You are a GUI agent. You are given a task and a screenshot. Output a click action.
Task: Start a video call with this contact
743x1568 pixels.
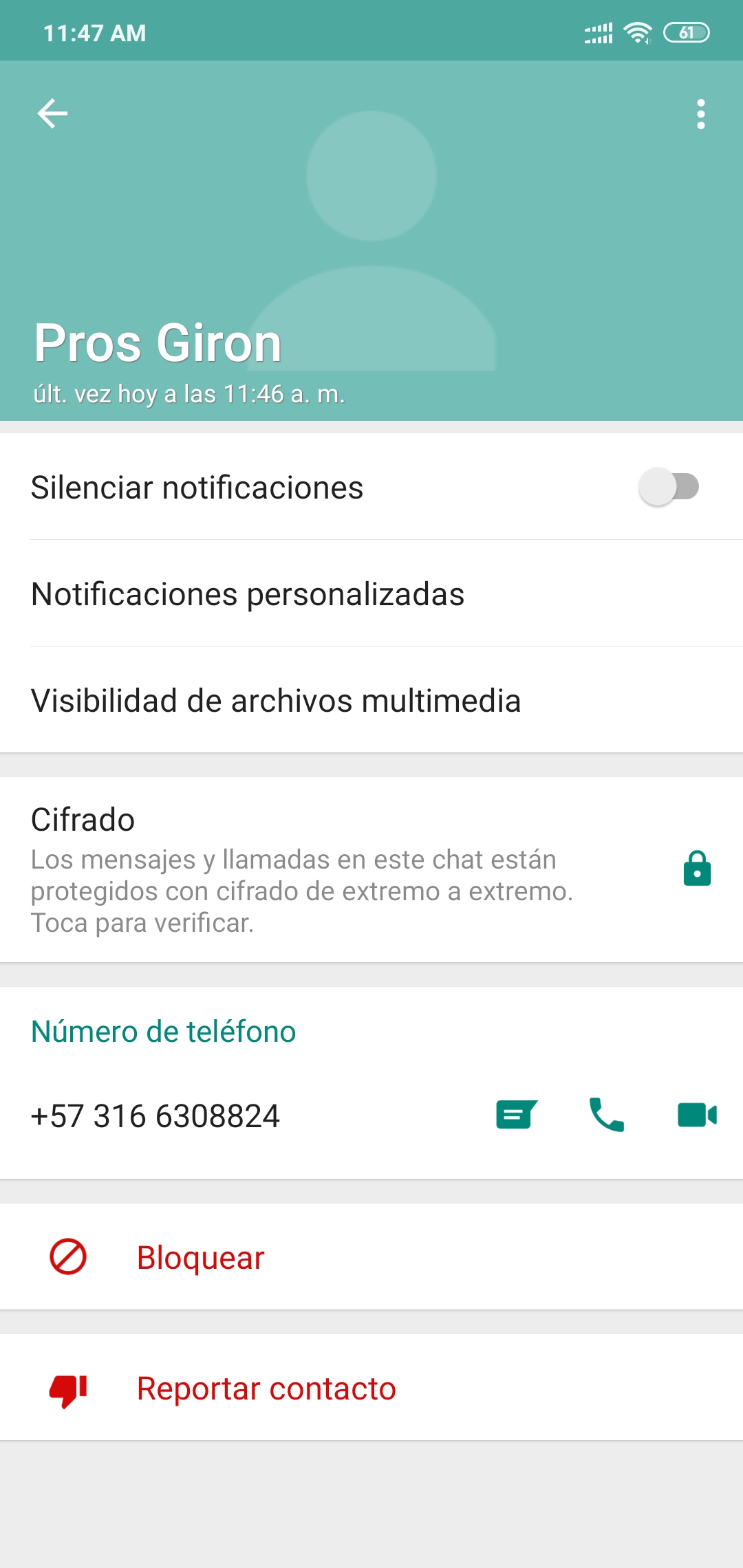697,1115
